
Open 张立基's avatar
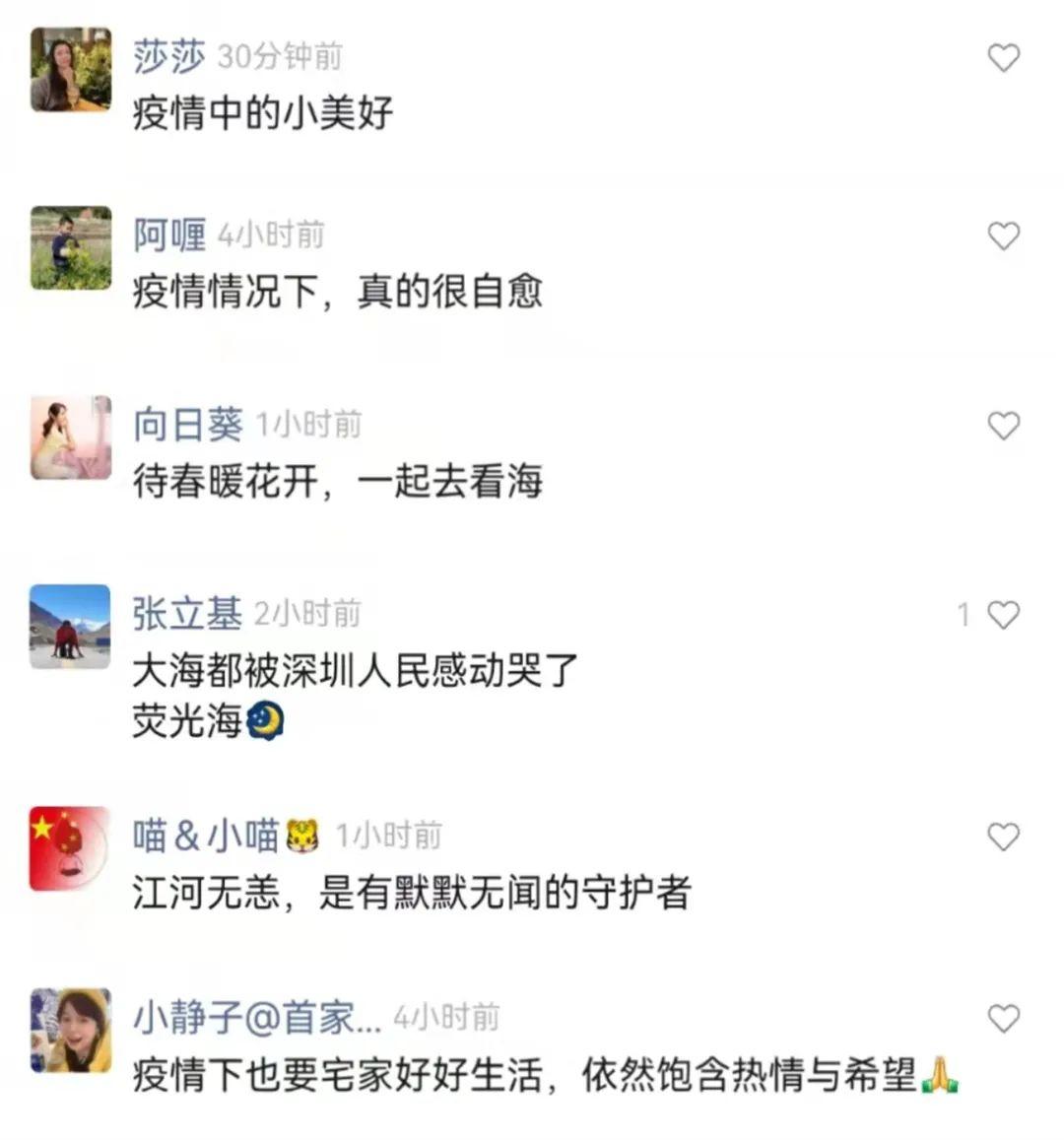tap(70, 627)
